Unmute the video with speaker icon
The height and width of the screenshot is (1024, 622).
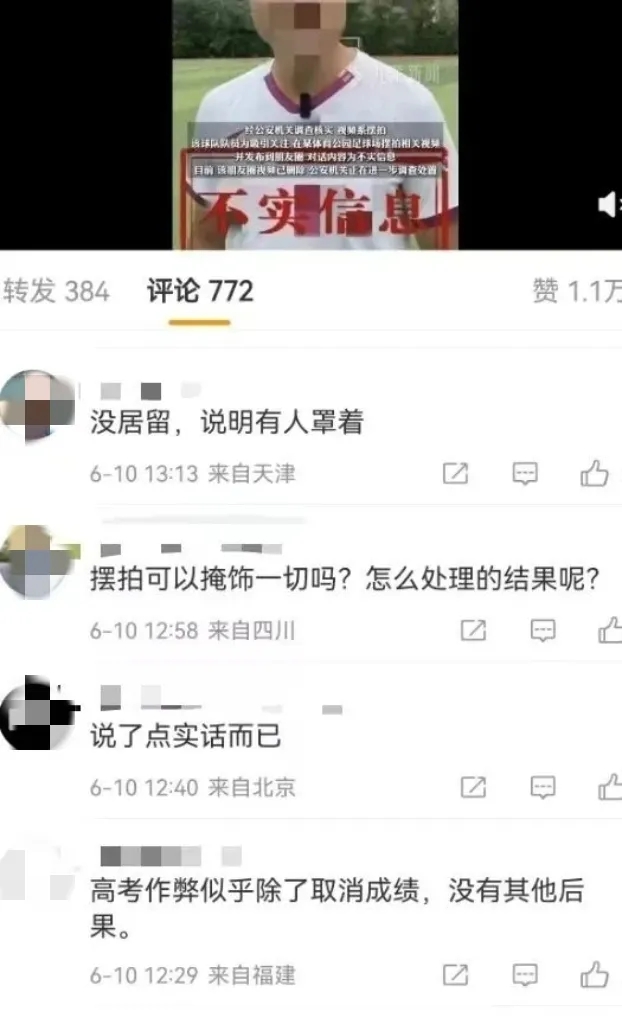tap(608, 204)
